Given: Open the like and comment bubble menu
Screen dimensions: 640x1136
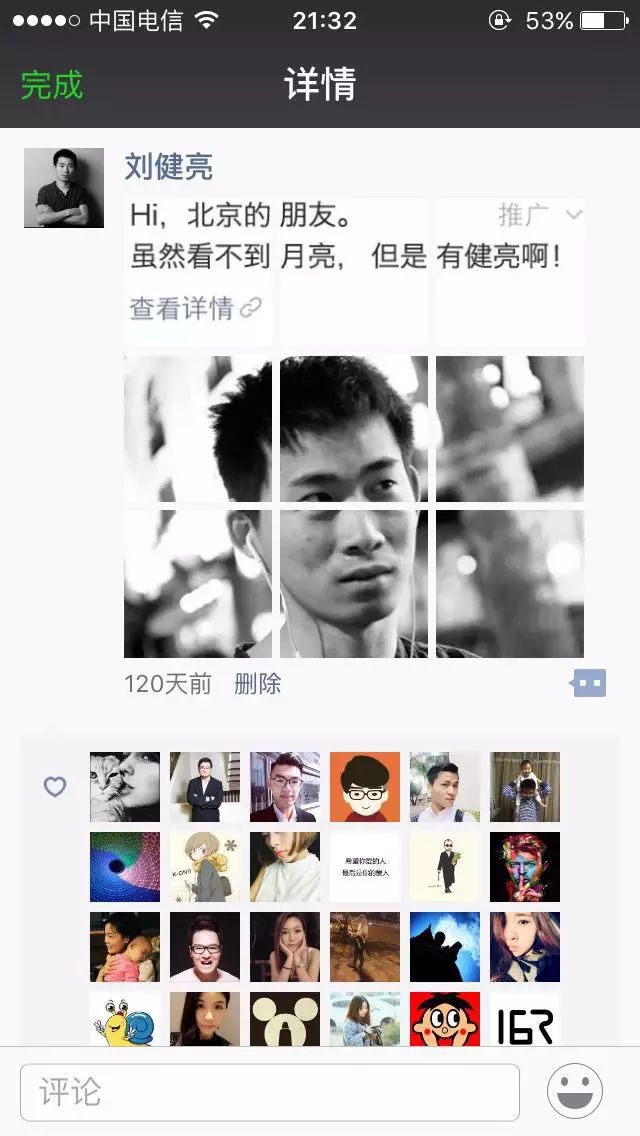Looking at the screenshot, I should [x=589, y=684].
